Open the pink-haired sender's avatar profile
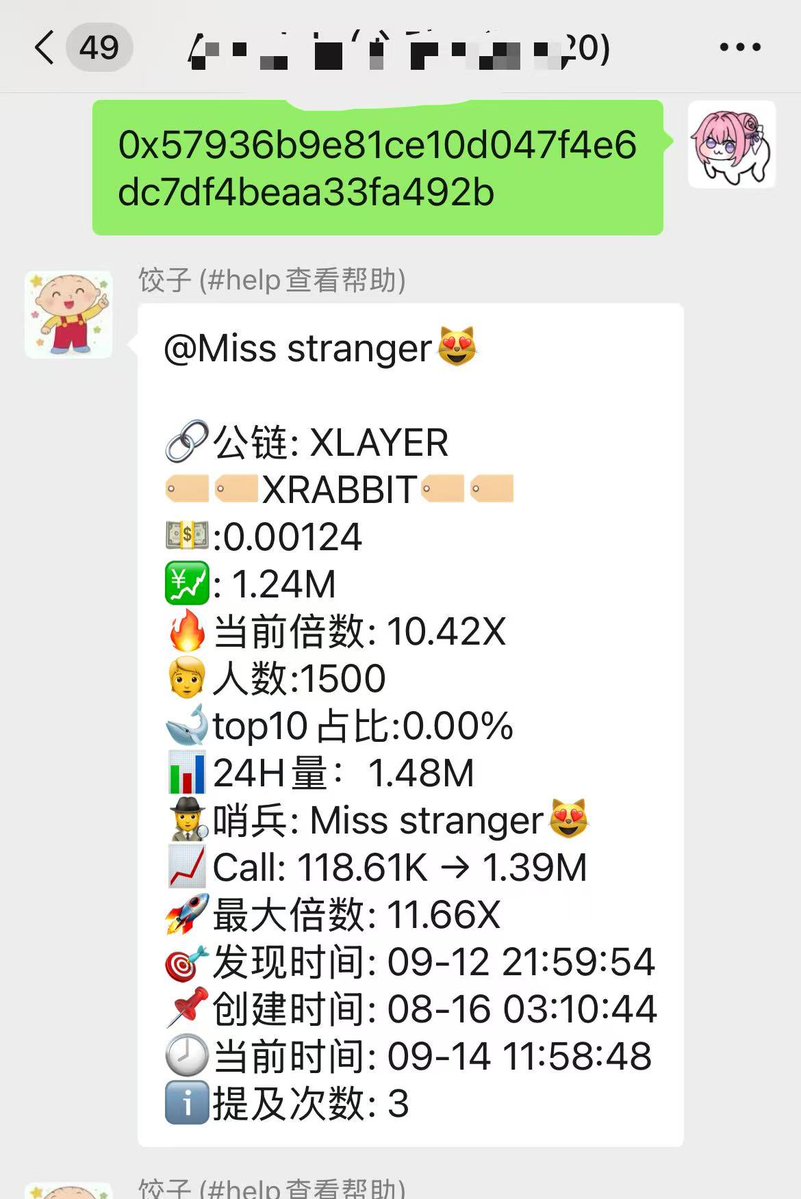The image size is (801, 1199). tap(732, 144)
